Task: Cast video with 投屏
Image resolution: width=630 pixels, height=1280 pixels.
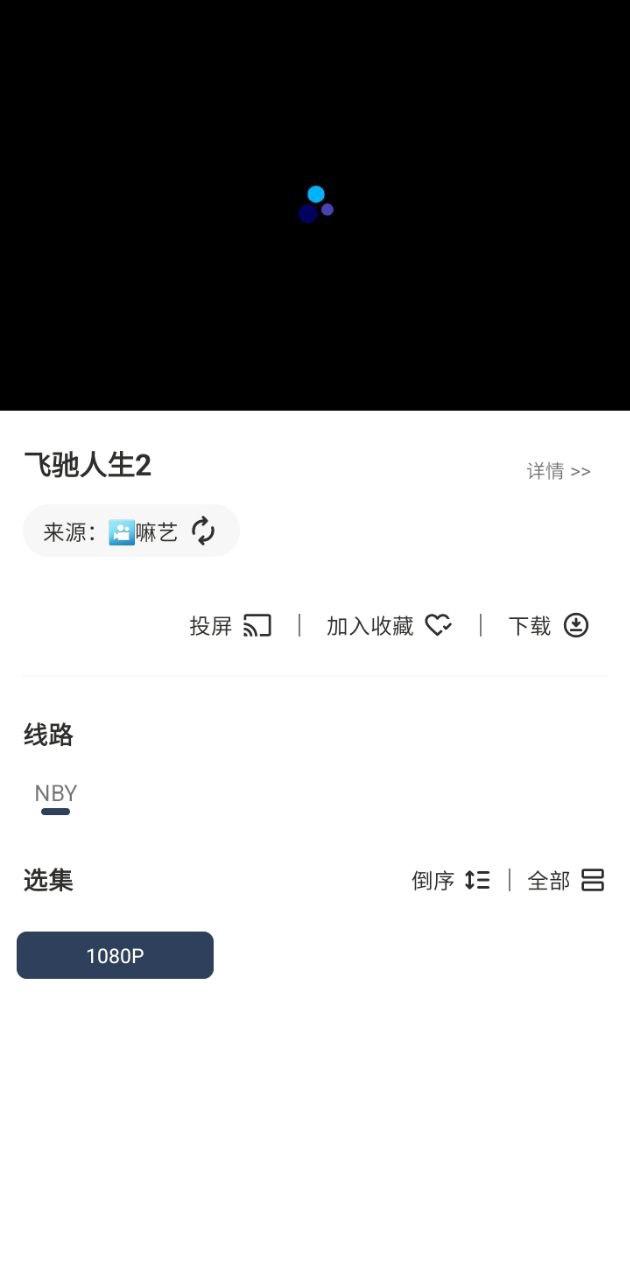Action: 230,626
